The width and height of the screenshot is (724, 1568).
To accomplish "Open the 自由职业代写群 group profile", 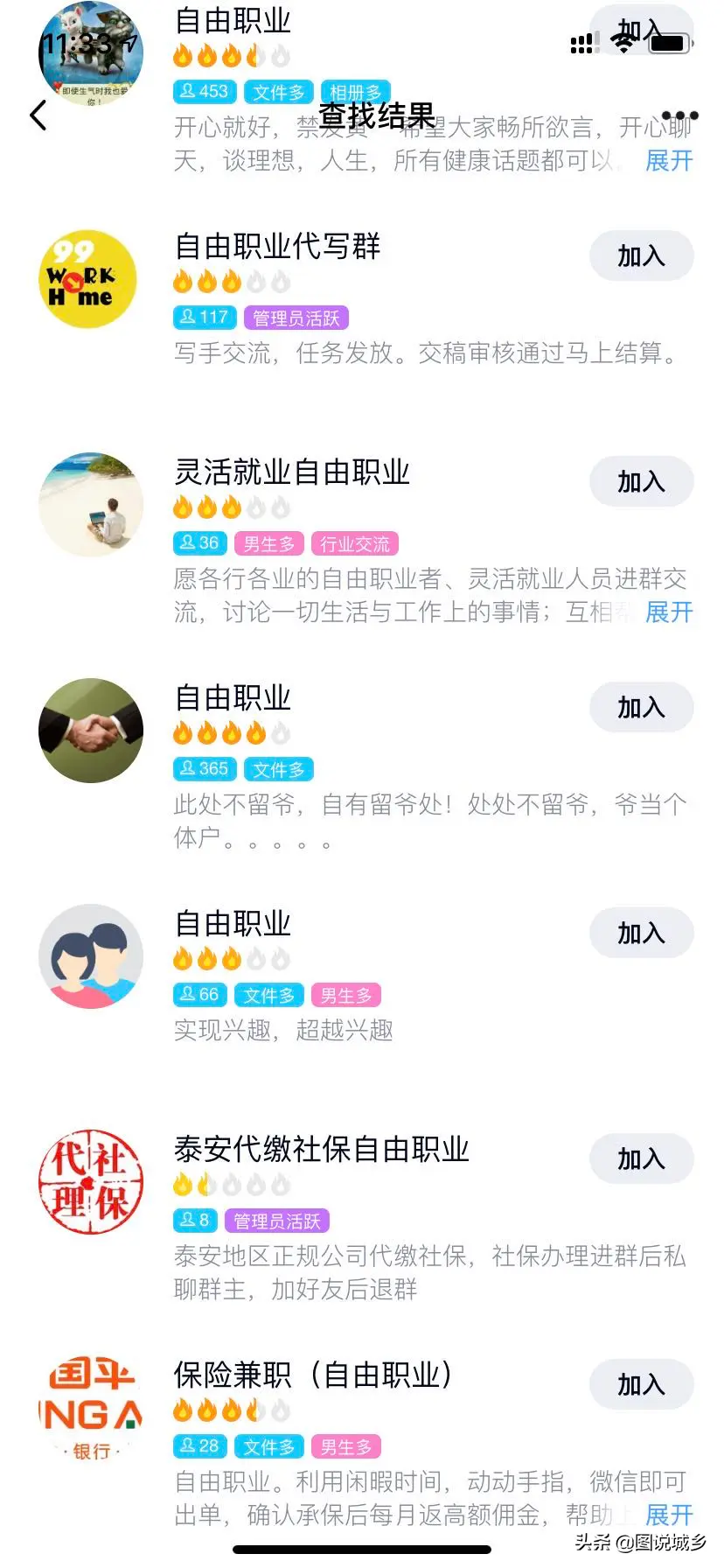I will click(278, 247).
